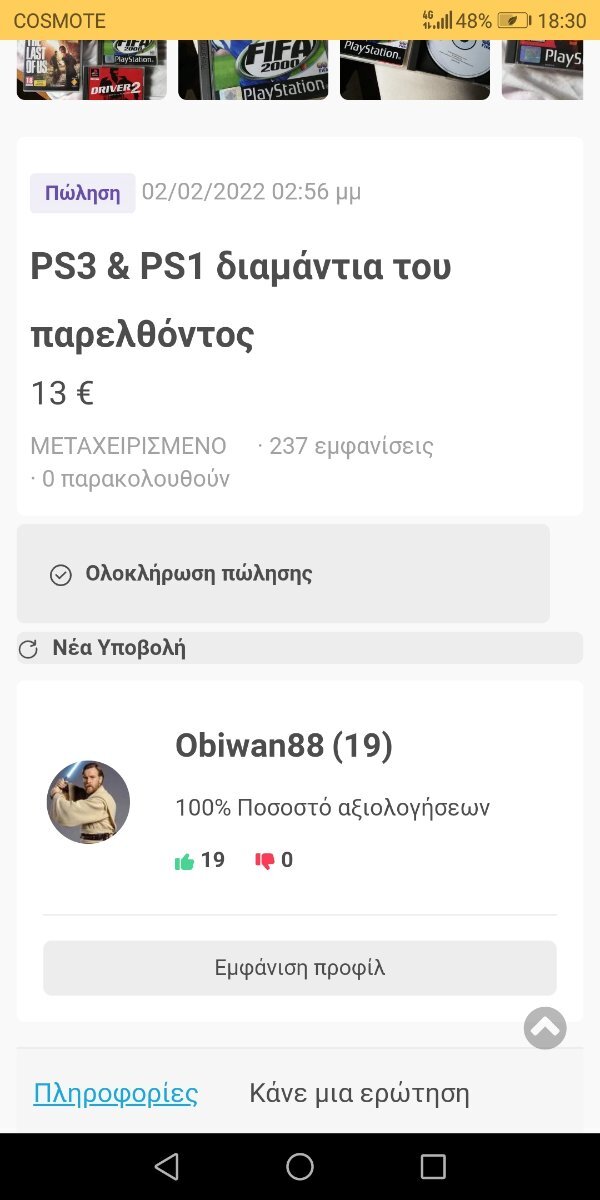The image size is (600, 1200).
Task: Return to the home screen
Action: 300,1166
